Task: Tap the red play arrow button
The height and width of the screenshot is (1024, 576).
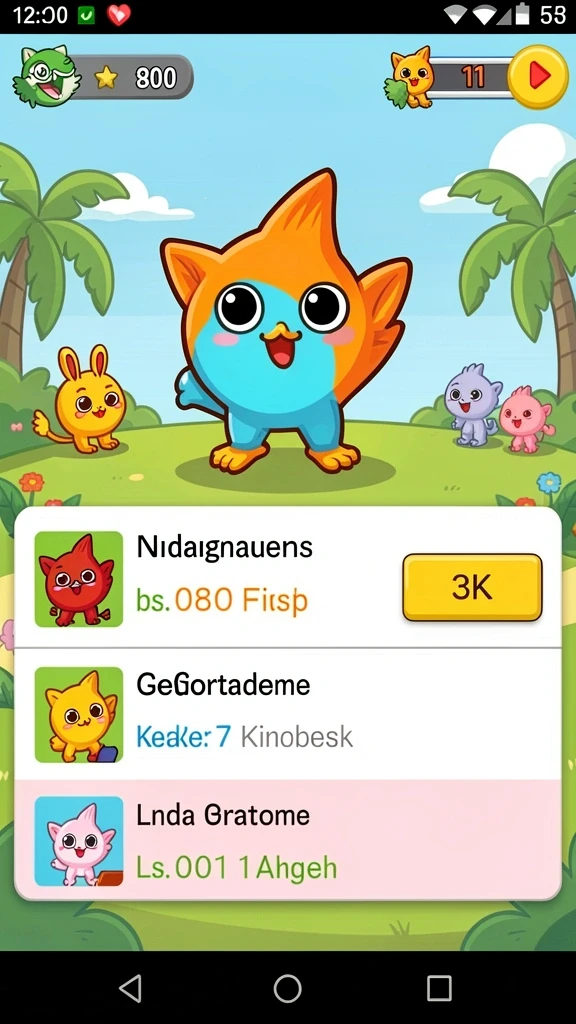Action: point(537,77)
